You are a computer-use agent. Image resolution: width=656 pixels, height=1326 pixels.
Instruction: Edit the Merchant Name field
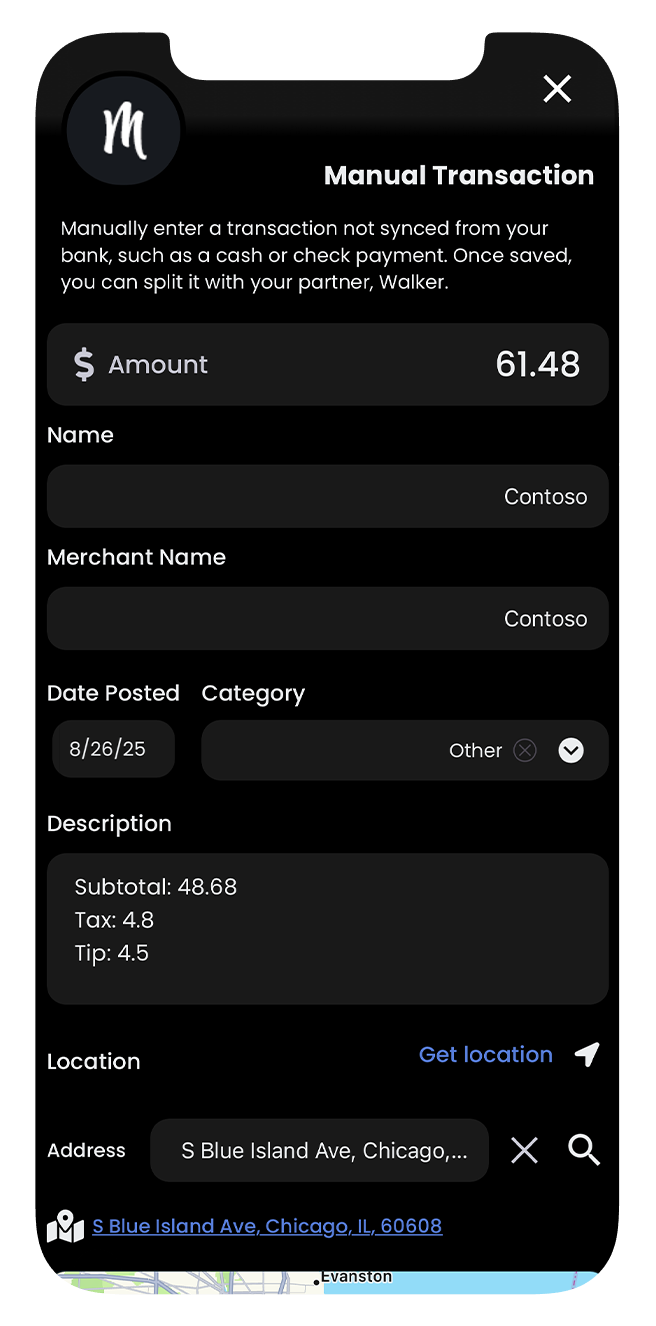tap(327, 618)
